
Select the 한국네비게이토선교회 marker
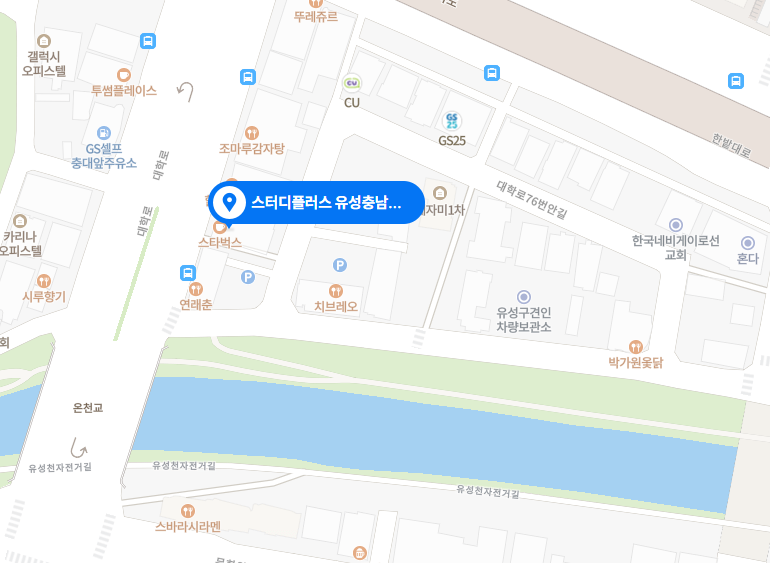pos(675,225)
